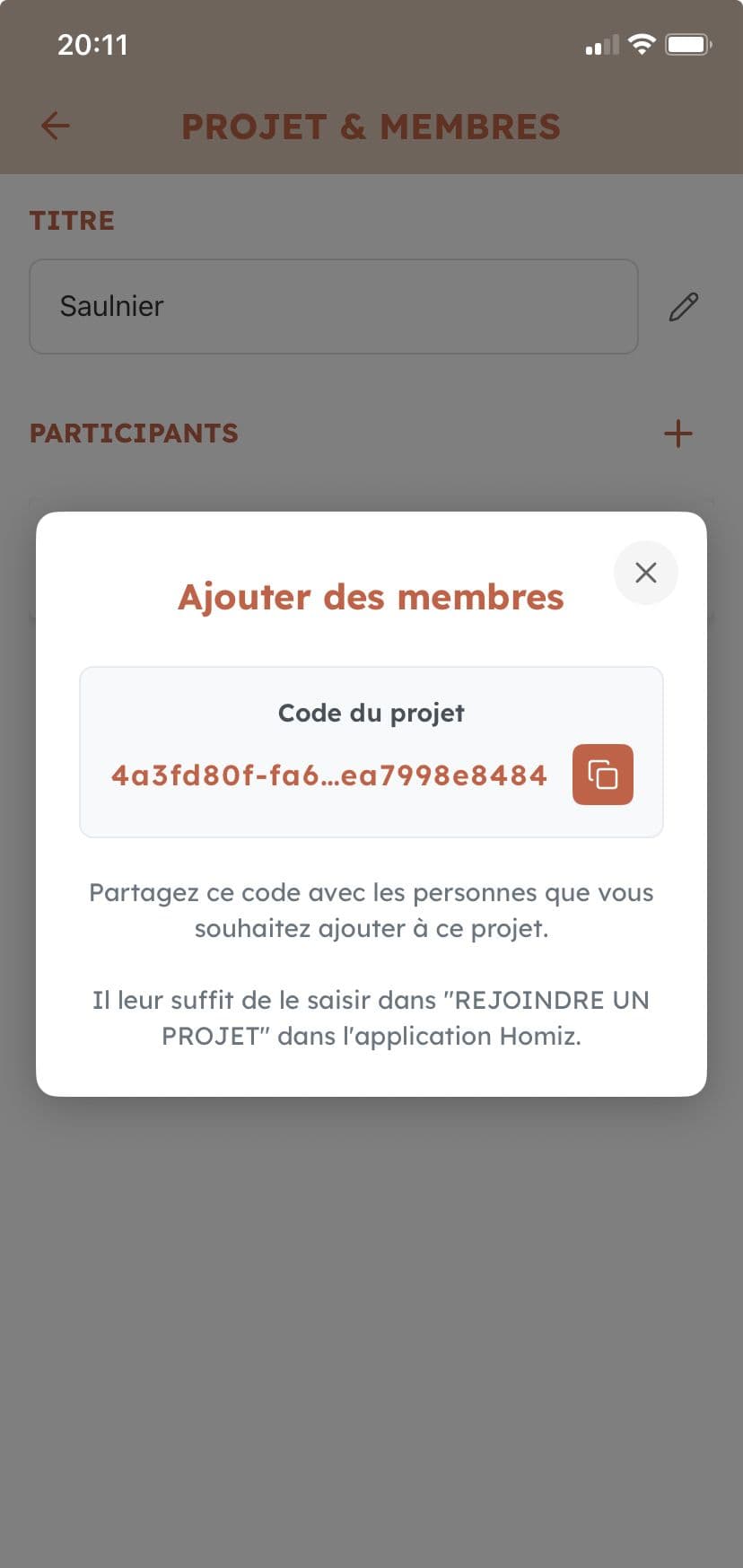
Task: Tap the cellular signal bars icon
Action: 599,43
